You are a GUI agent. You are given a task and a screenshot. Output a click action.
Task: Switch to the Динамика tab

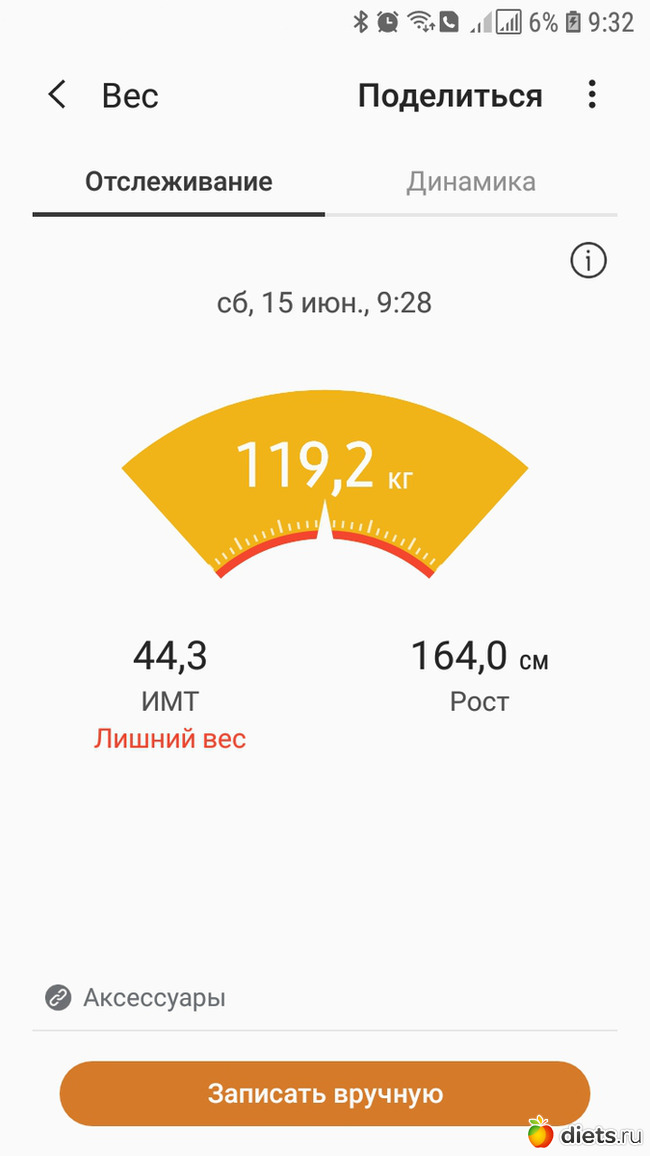point(471,181)
